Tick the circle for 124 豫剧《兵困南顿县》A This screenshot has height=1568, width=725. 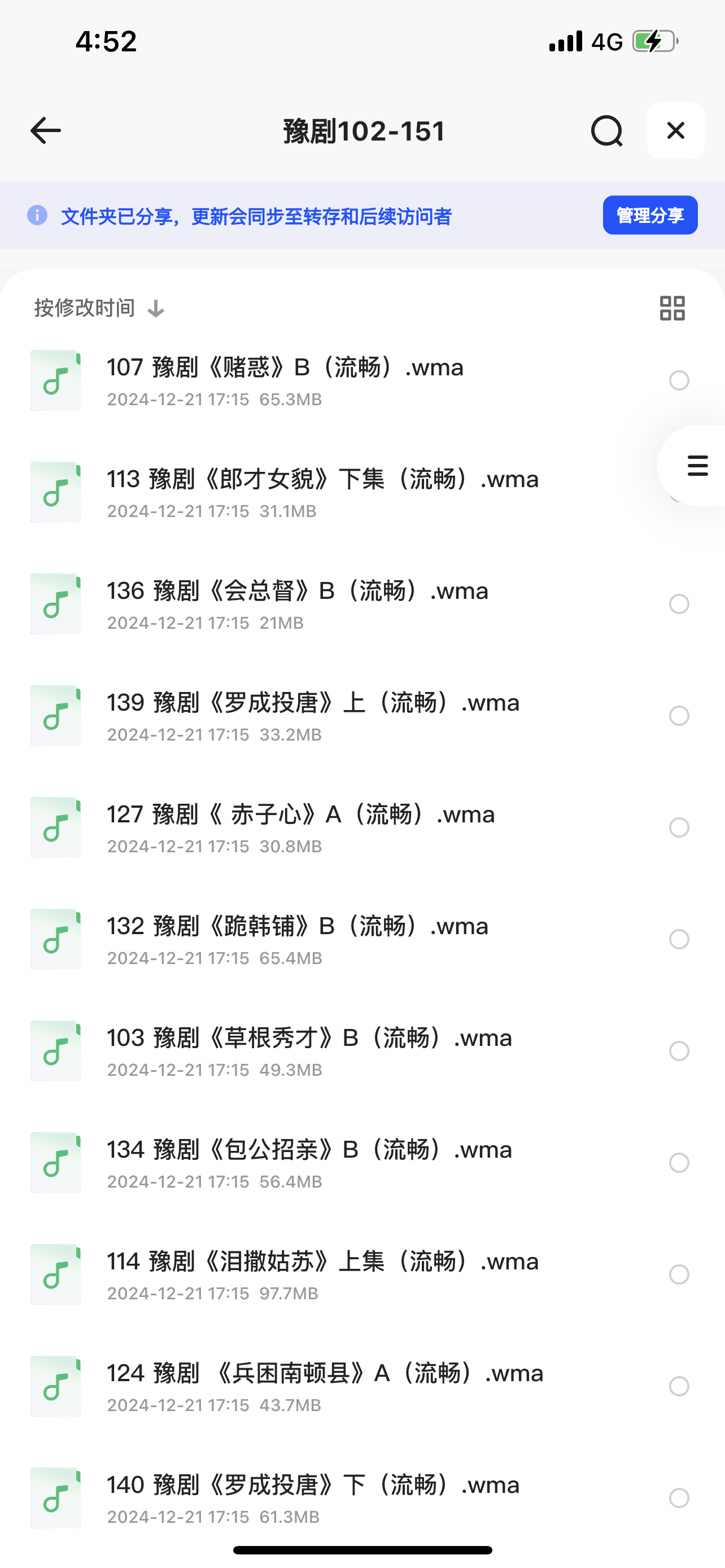coord(679,1386)
